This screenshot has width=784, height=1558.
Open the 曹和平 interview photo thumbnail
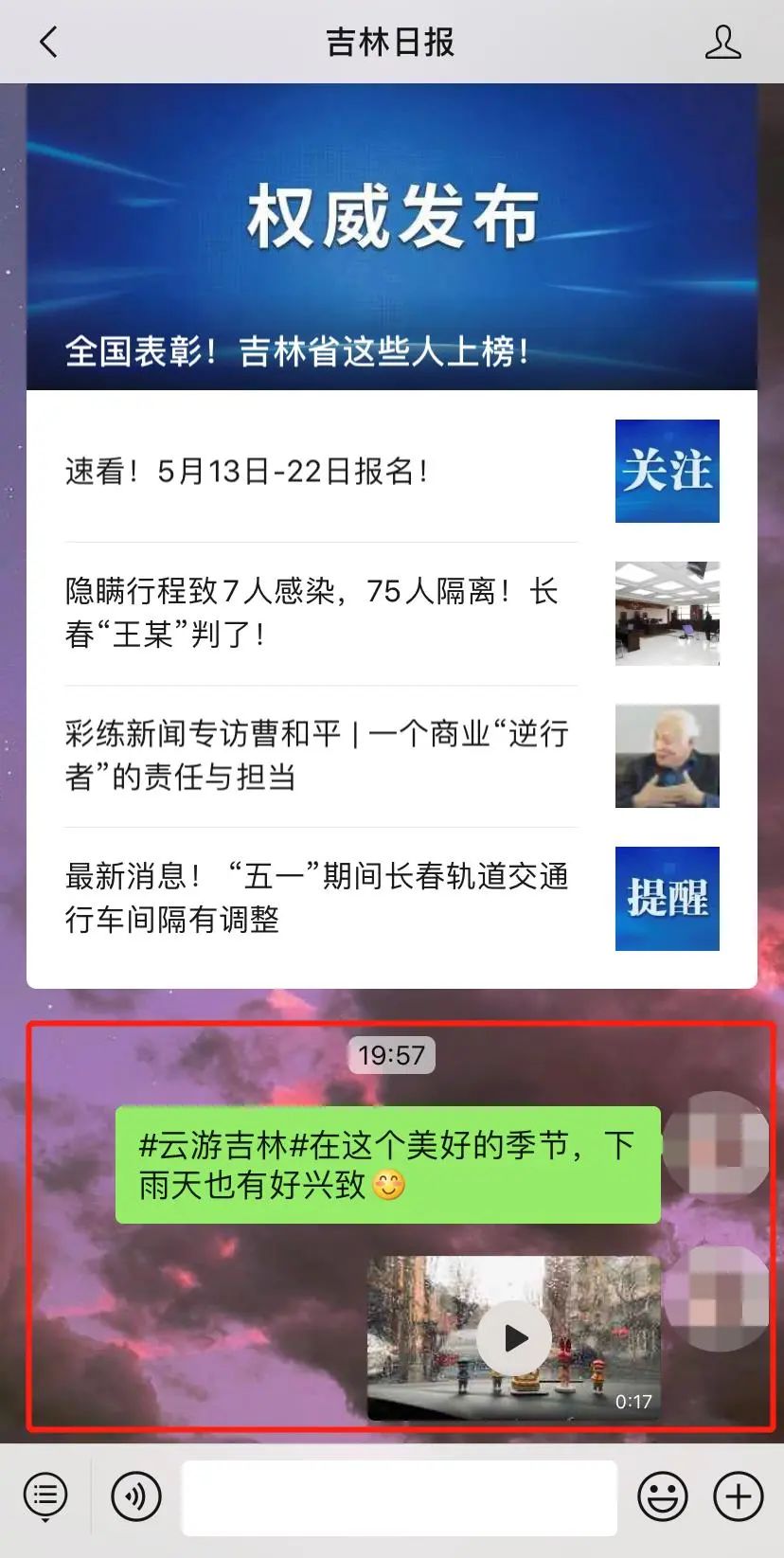667,756
